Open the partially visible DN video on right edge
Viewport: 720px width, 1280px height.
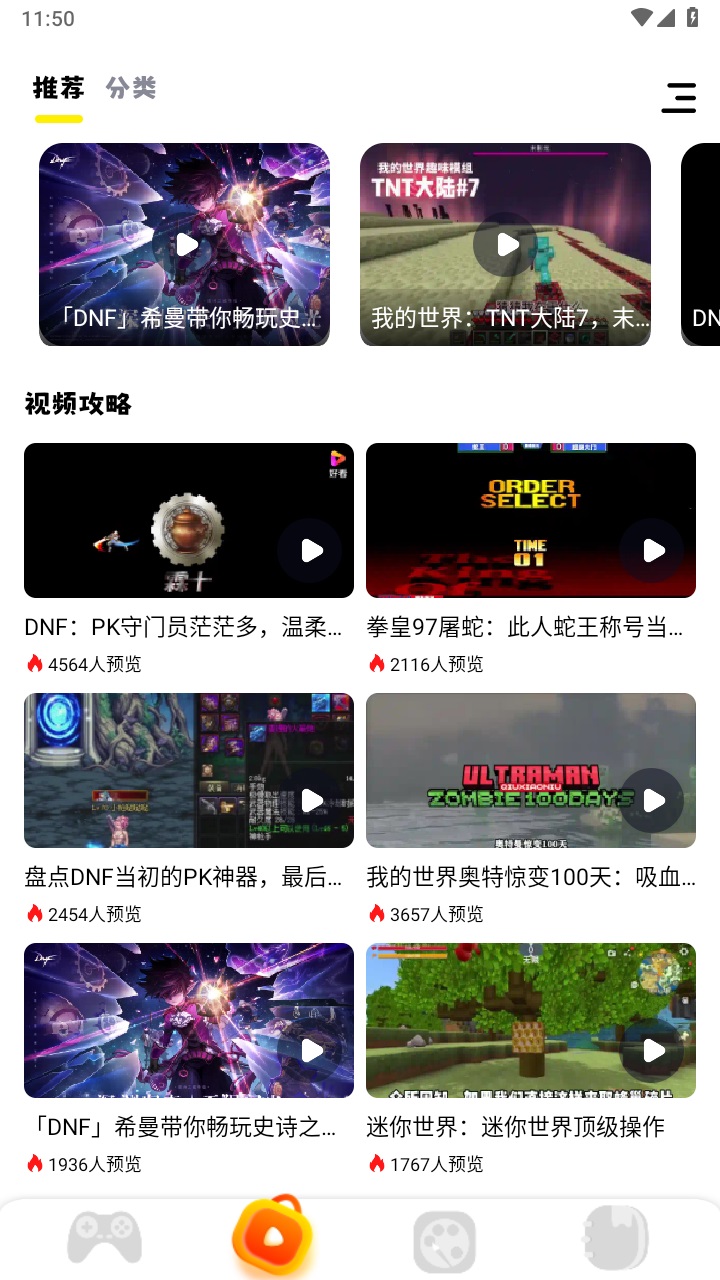pyautogui.click(x=702, y=244)
